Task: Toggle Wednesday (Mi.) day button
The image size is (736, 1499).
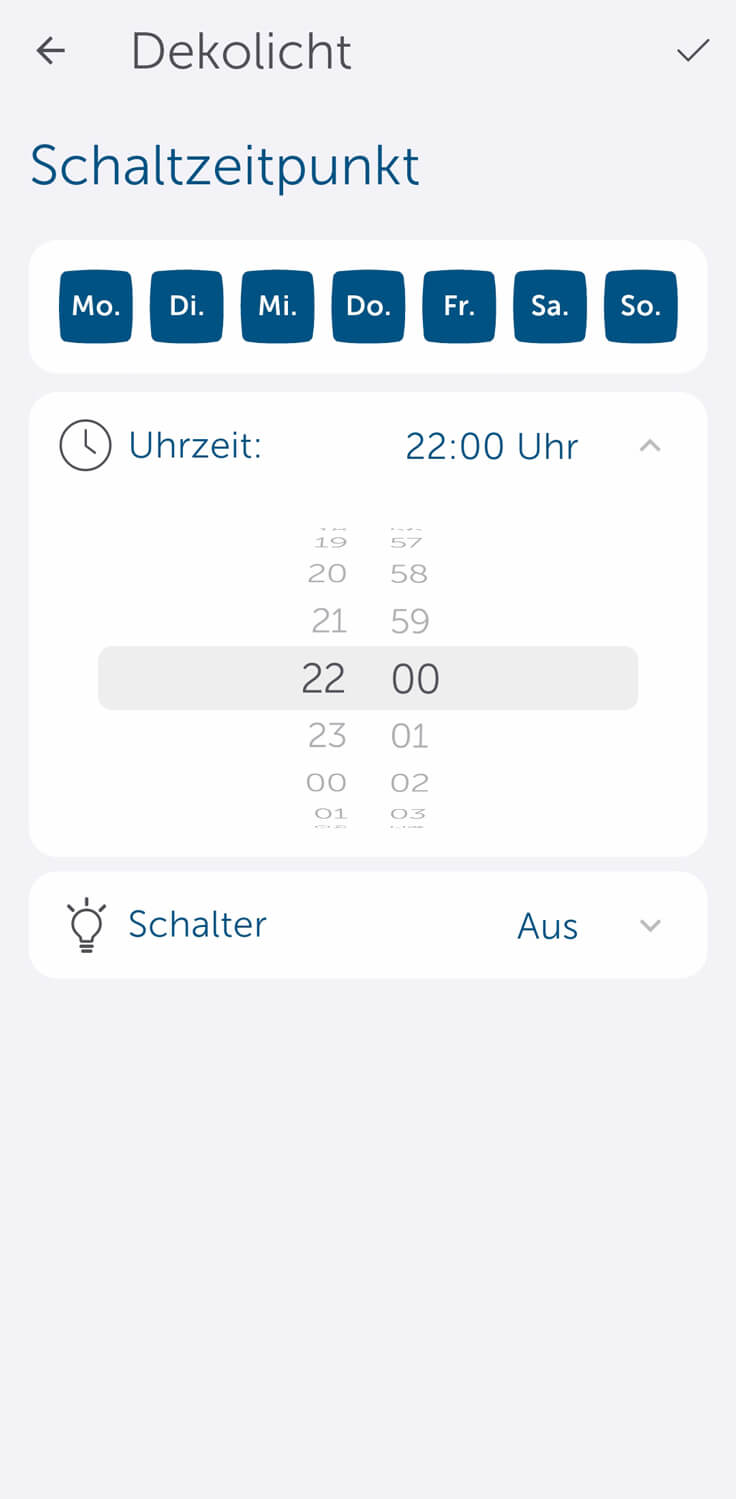Action: point(278,306)
